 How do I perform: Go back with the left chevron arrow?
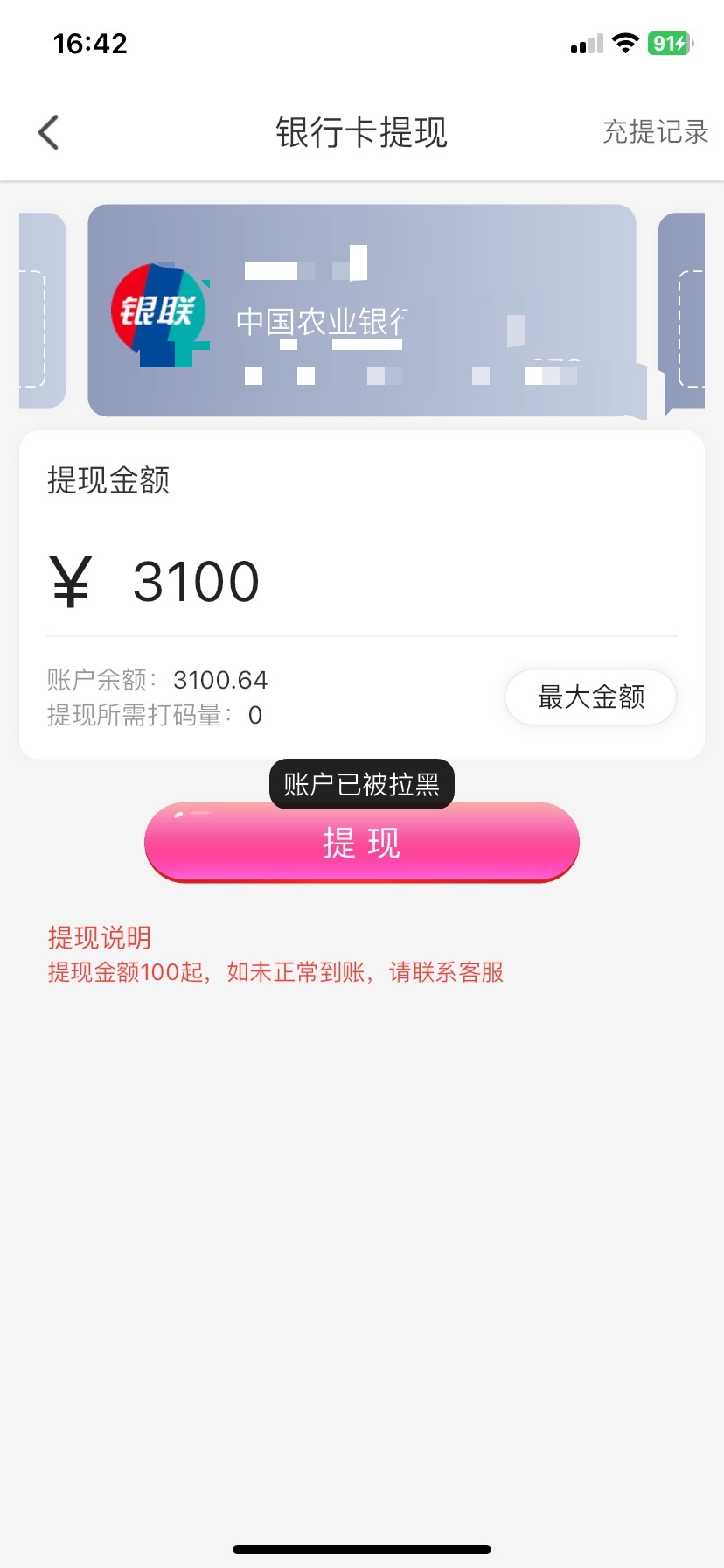48,131
